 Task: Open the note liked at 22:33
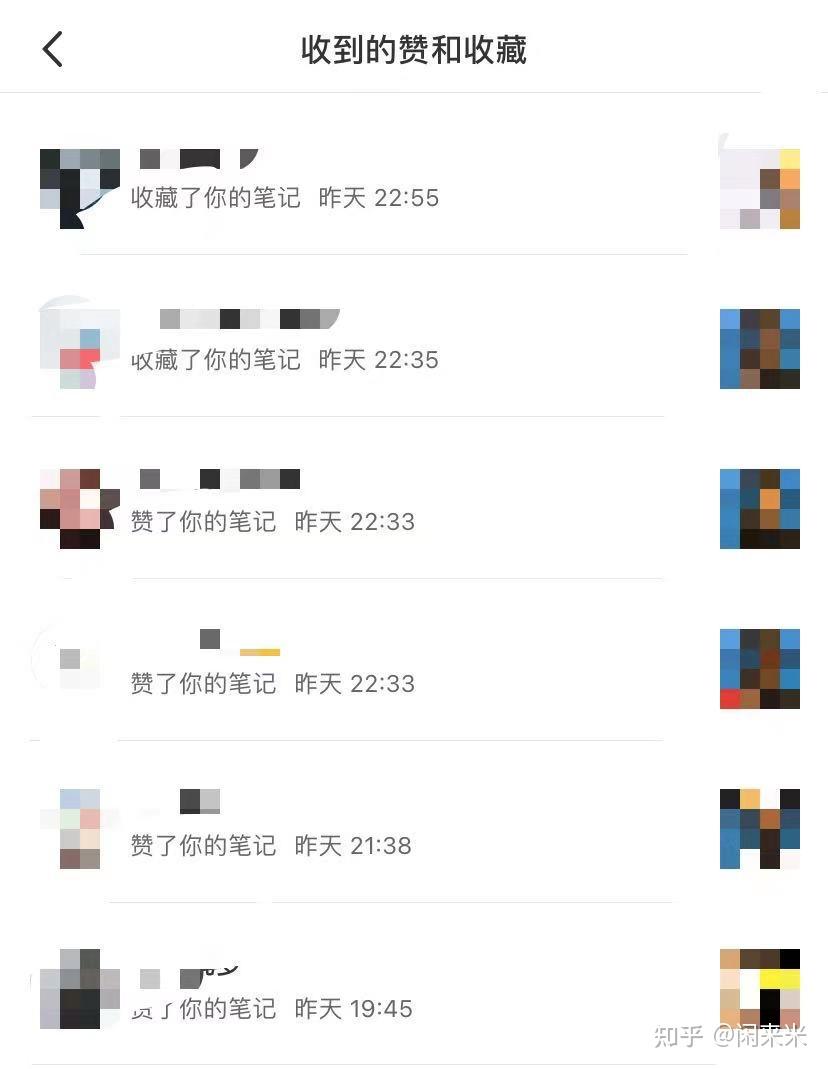[759, 510]
